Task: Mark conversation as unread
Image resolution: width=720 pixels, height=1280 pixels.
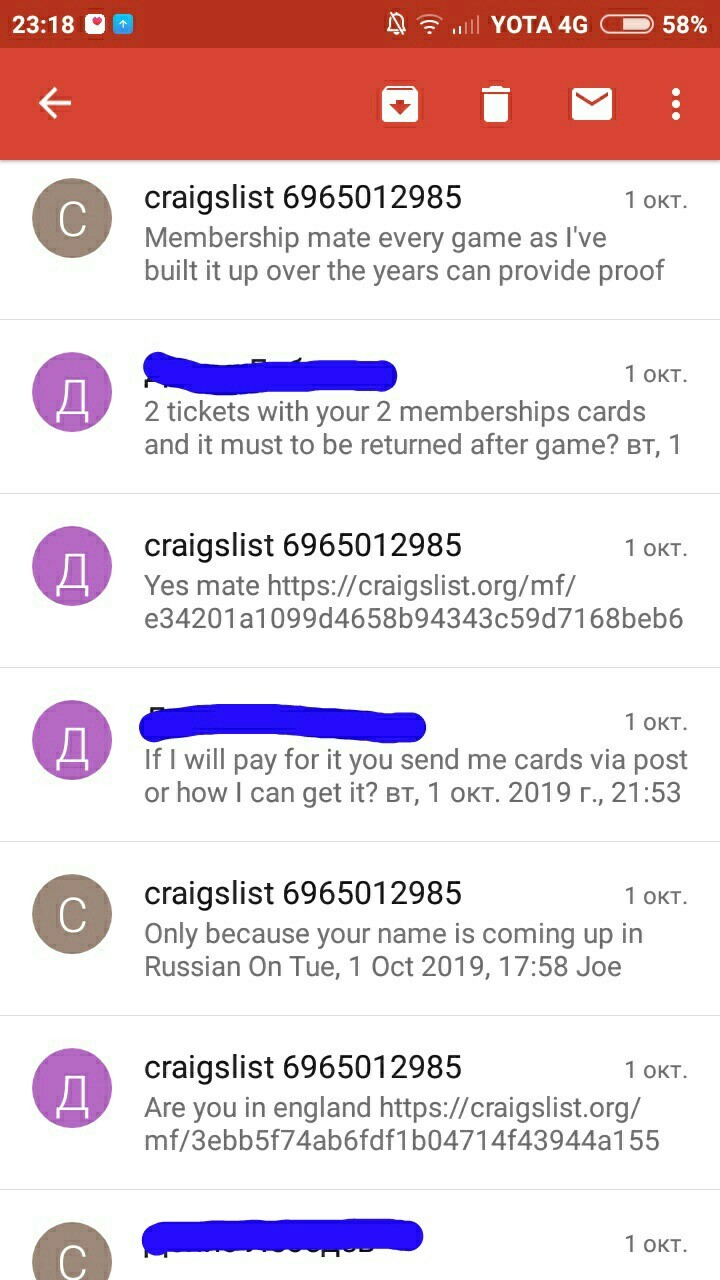Action: point(591,103)
